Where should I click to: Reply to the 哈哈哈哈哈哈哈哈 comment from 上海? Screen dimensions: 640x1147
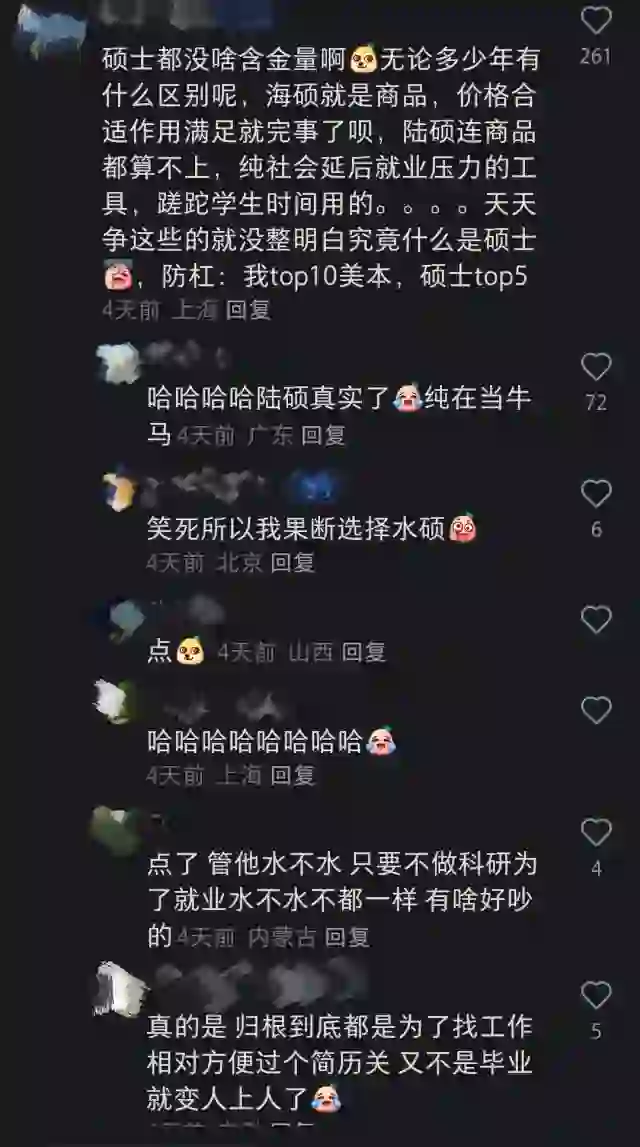[292, 775]
